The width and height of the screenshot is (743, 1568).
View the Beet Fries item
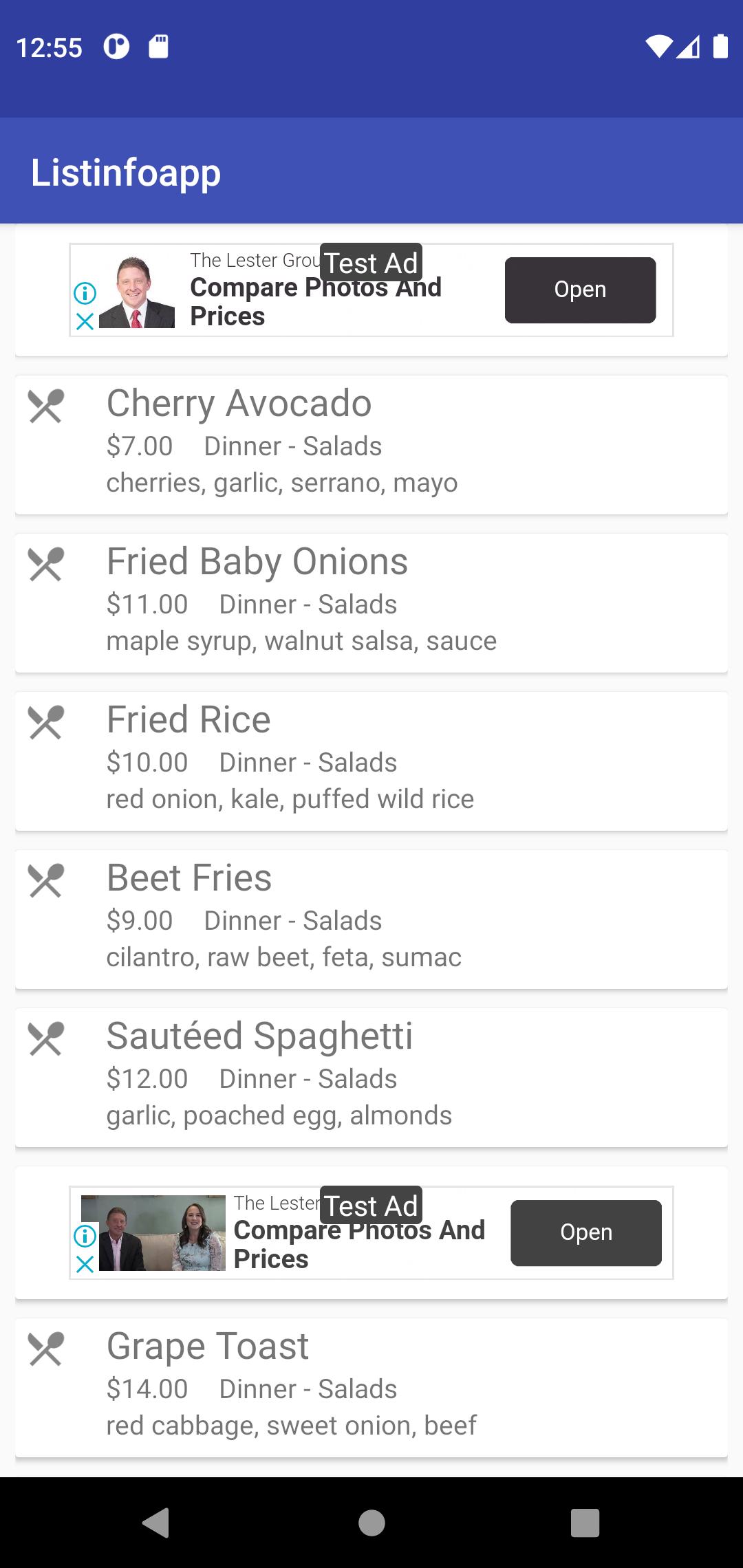click(371, 919)
